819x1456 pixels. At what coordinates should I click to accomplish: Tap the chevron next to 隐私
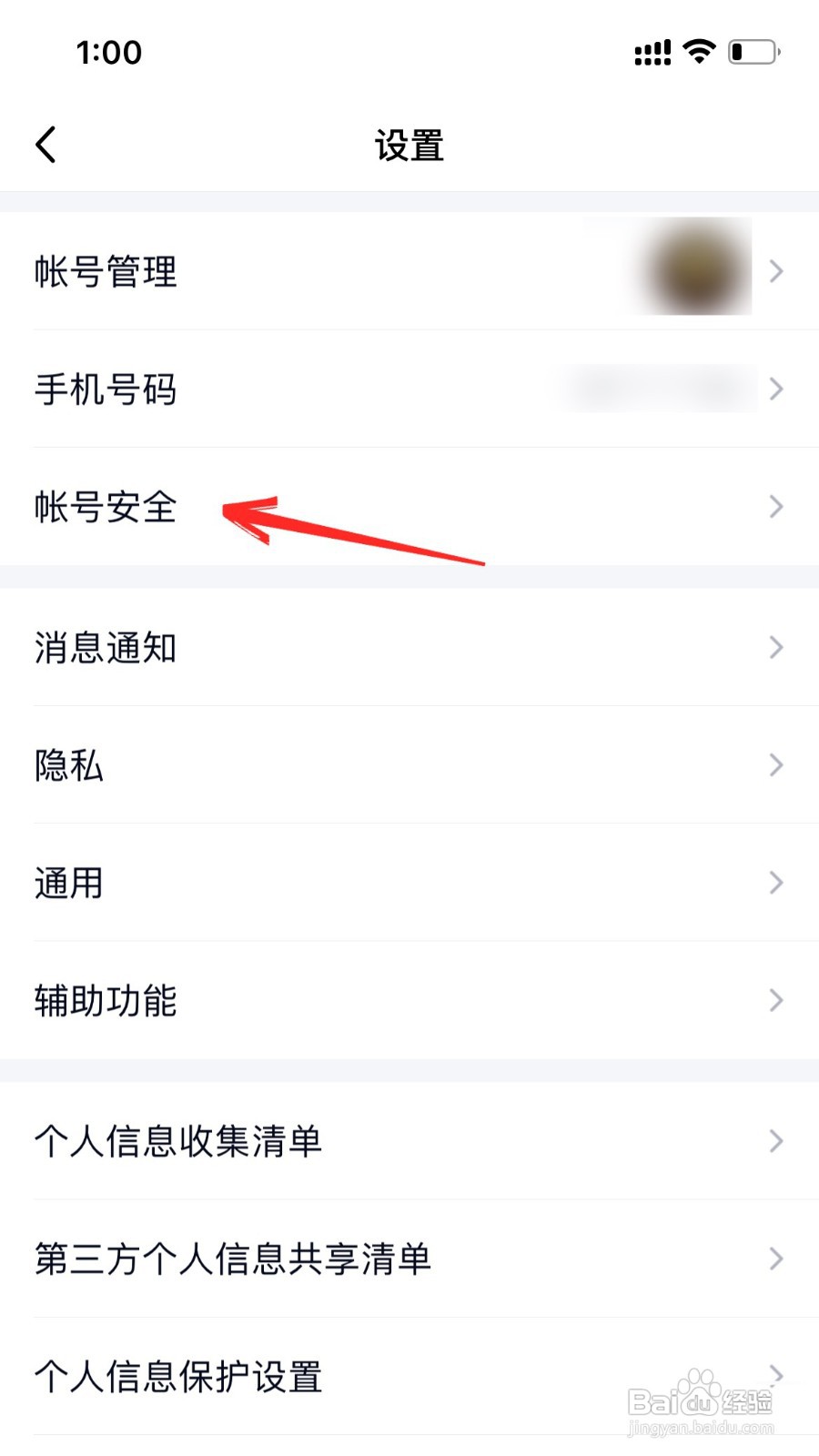tap(776, 764)
